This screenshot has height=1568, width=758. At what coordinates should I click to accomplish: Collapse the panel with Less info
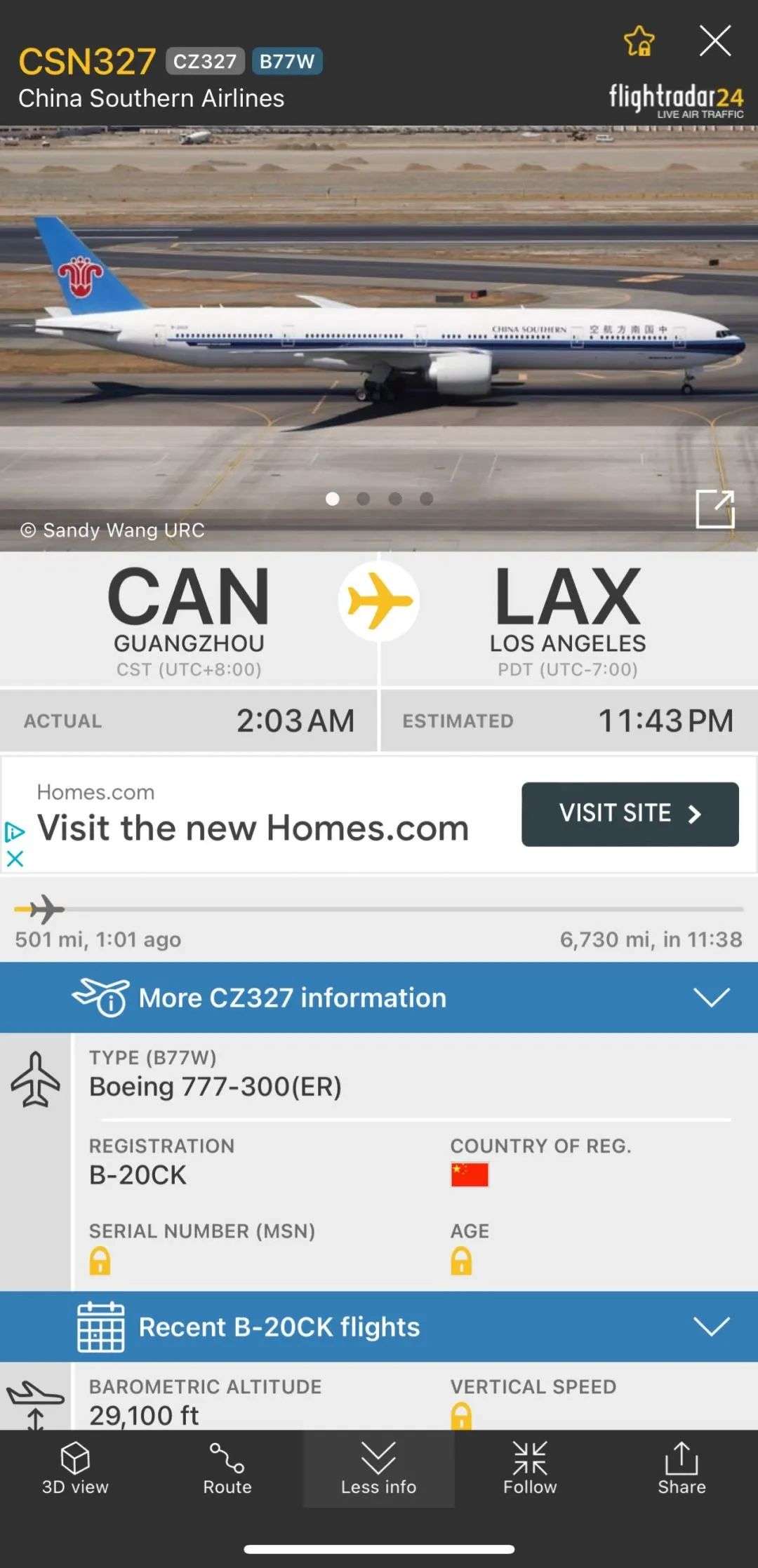[x=378, y=1468]
